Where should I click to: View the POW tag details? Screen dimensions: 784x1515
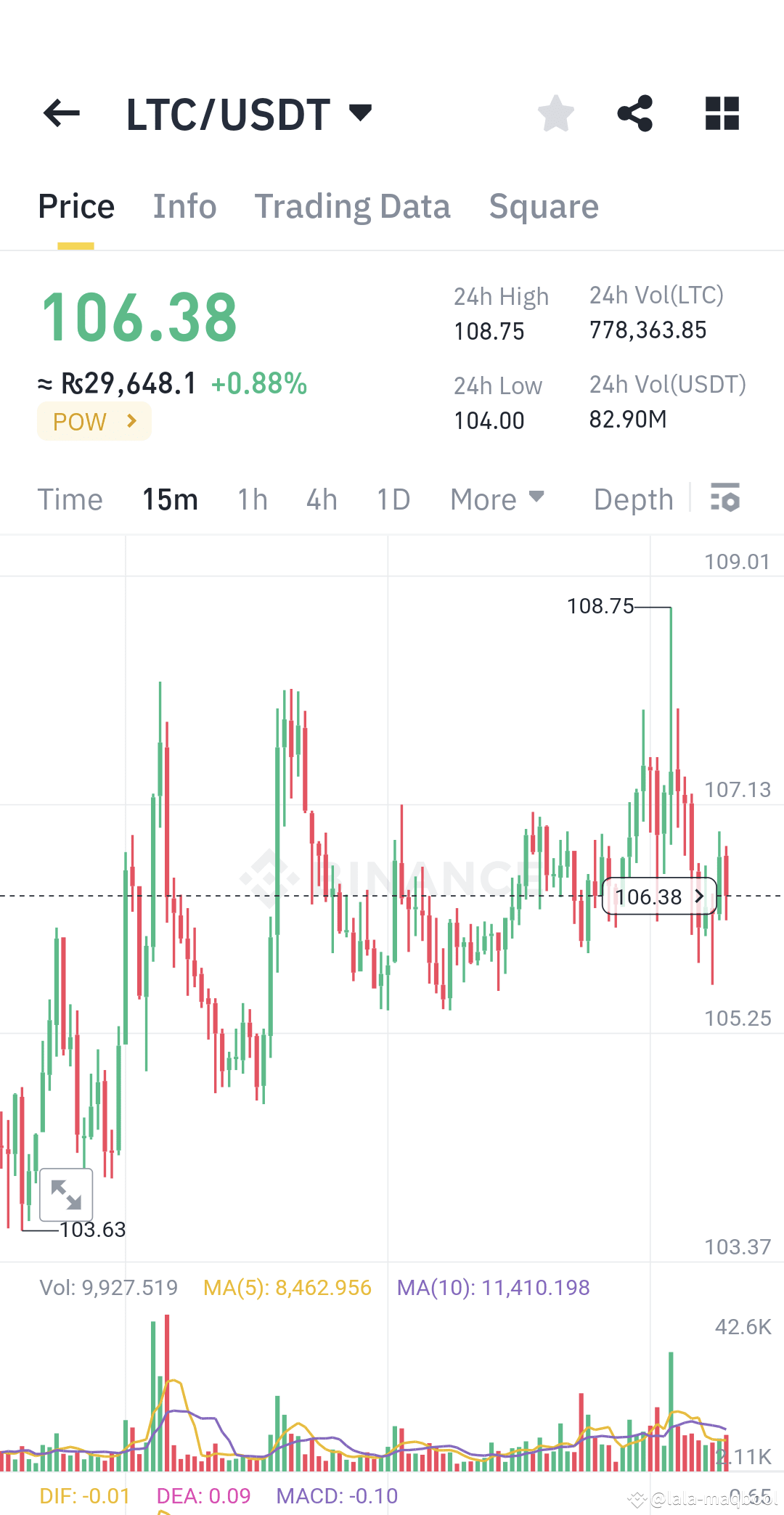click(94, 421)
